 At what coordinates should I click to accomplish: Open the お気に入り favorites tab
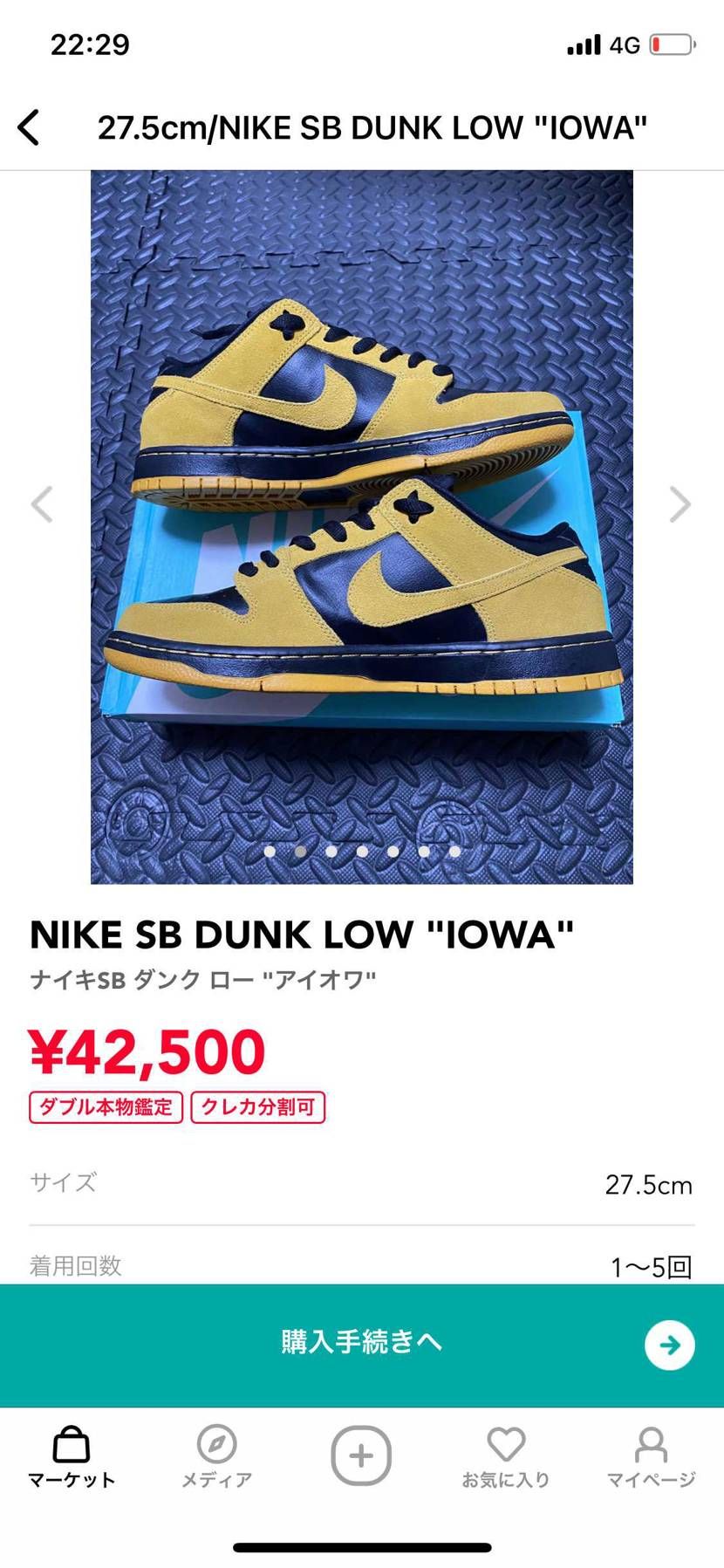pos(506,1456)
